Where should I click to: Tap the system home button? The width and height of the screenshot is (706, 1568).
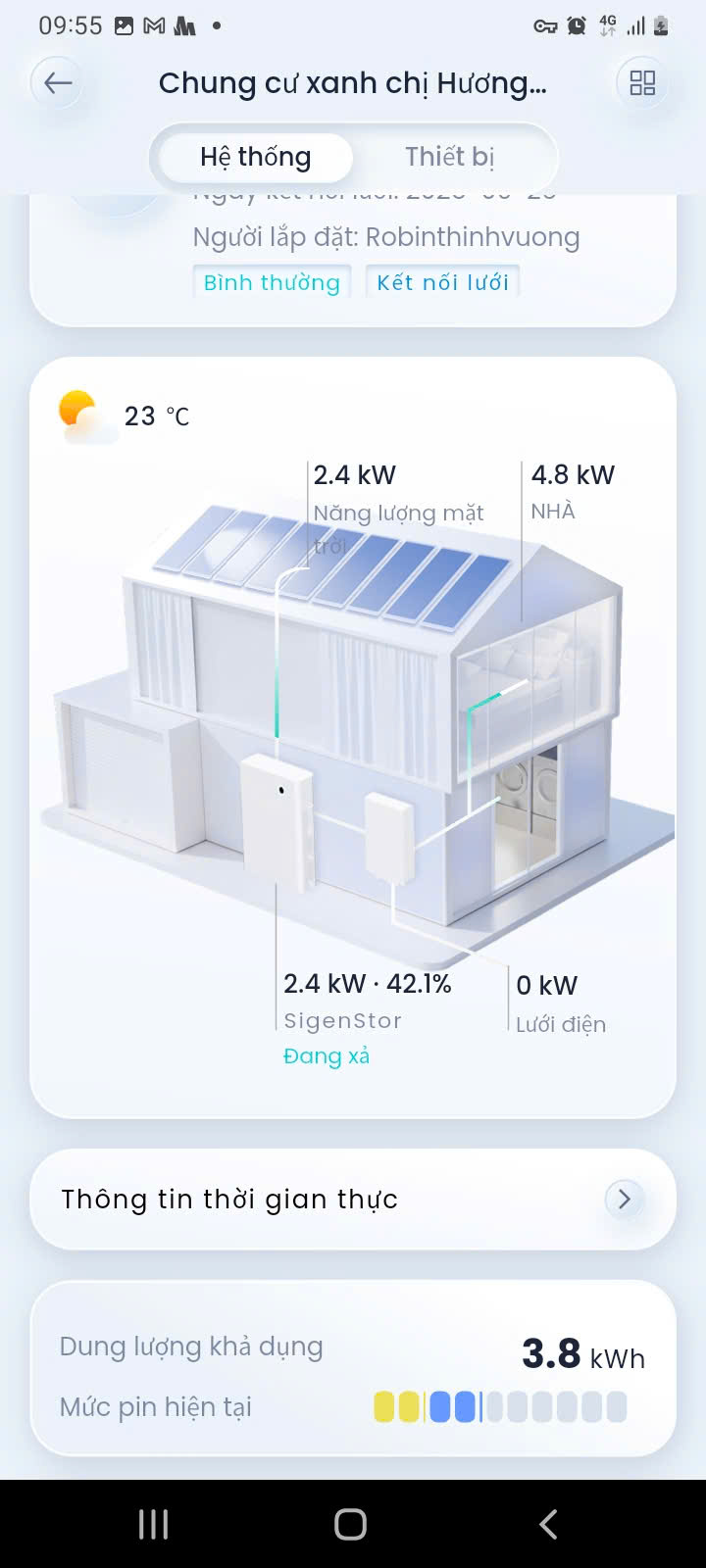pyautogui.click(x=350, y=1524)
